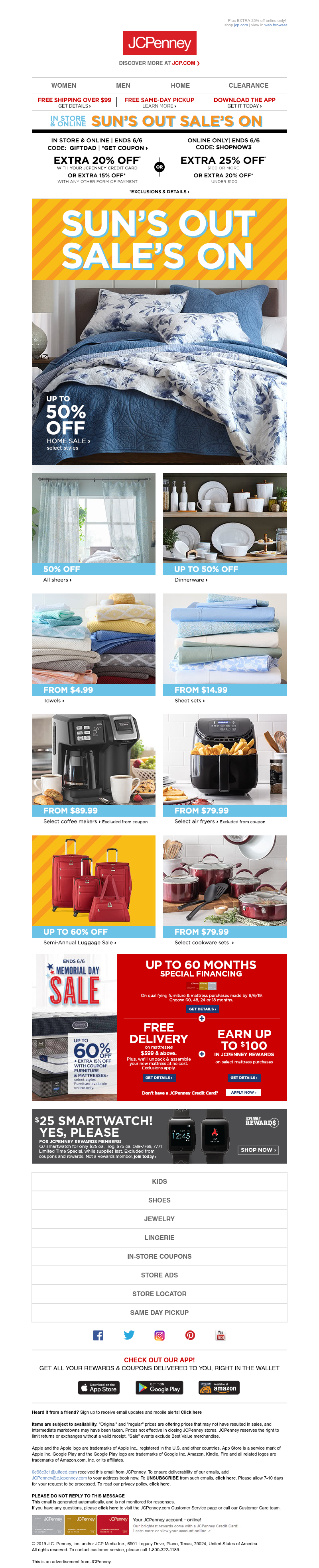This screenshot has height=1568, width=319.
Task: Open IN-STORE COUPONS row
Action: pos(159,1256)
